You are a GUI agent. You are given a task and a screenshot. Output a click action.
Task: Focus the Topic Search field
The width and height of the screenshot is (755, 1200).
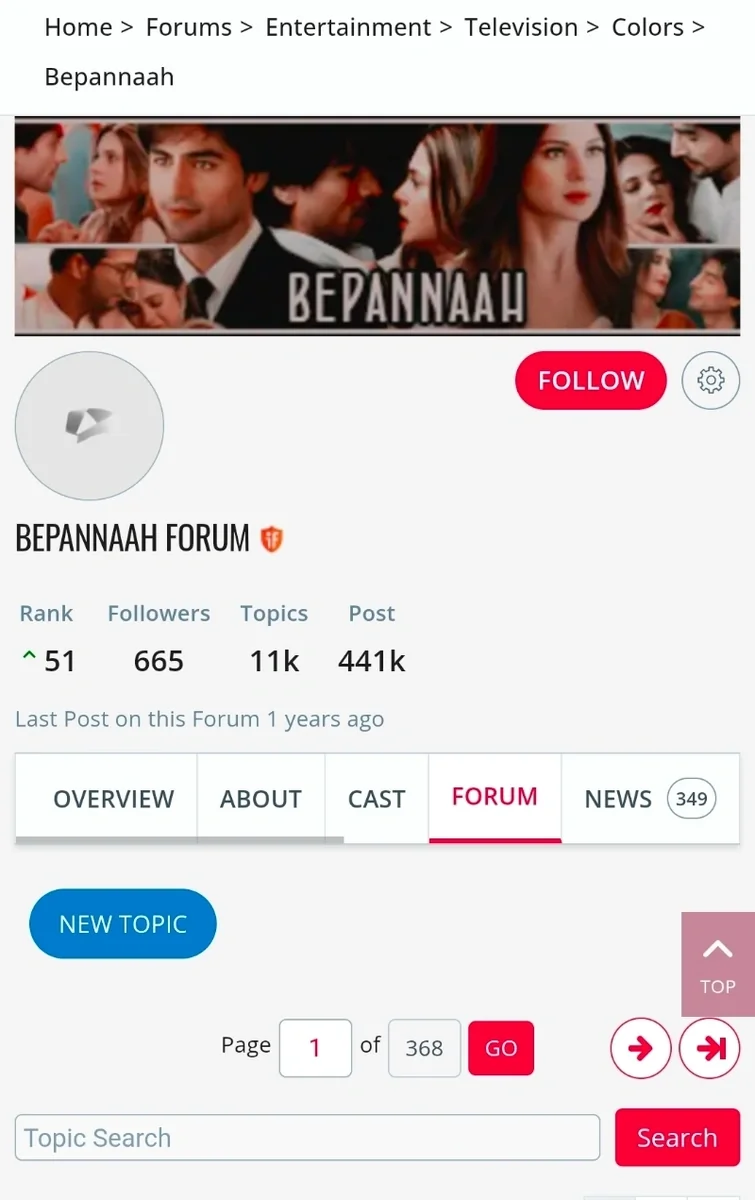click(307, 1138)
